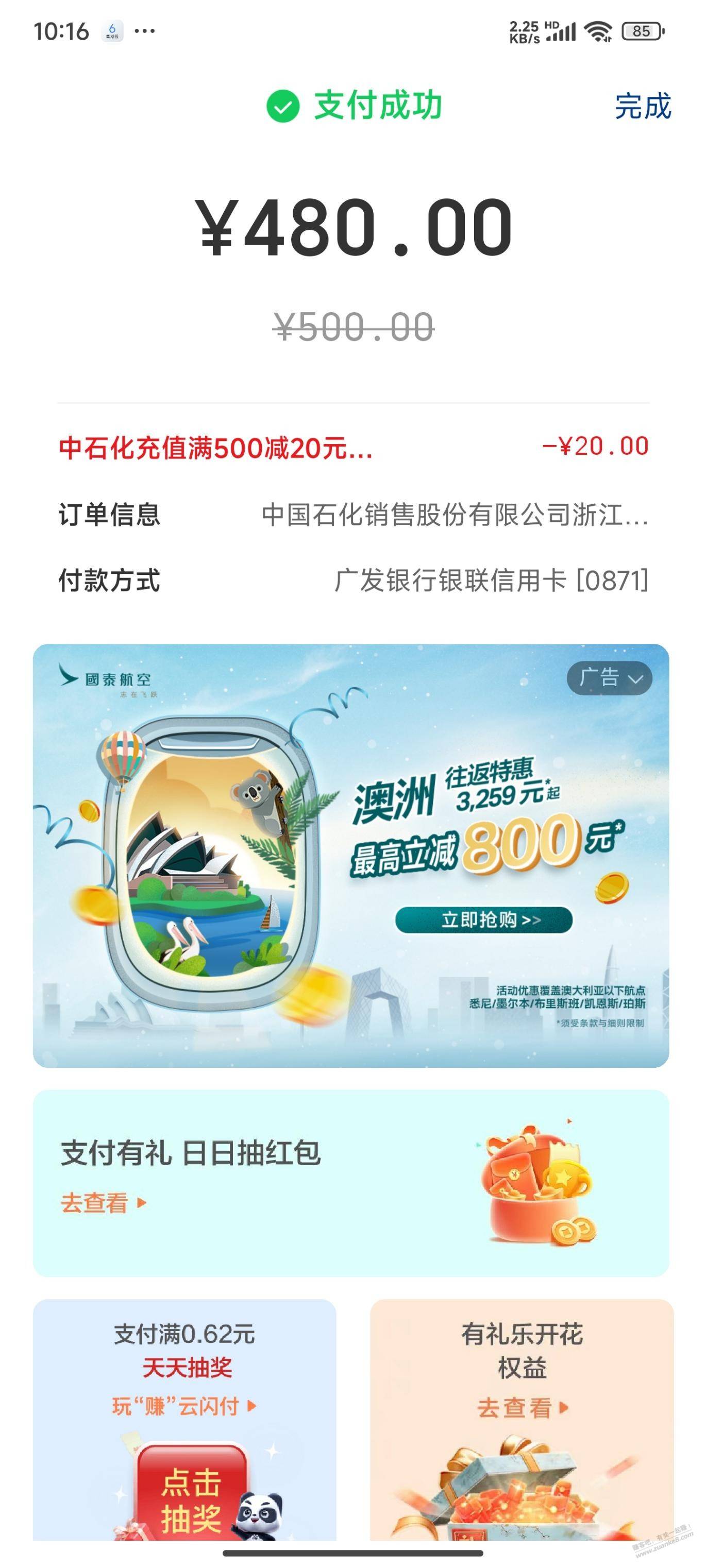Open 玩"赚"云闪付 link
Screen dimensions: 706x1568
[184, 1406]
